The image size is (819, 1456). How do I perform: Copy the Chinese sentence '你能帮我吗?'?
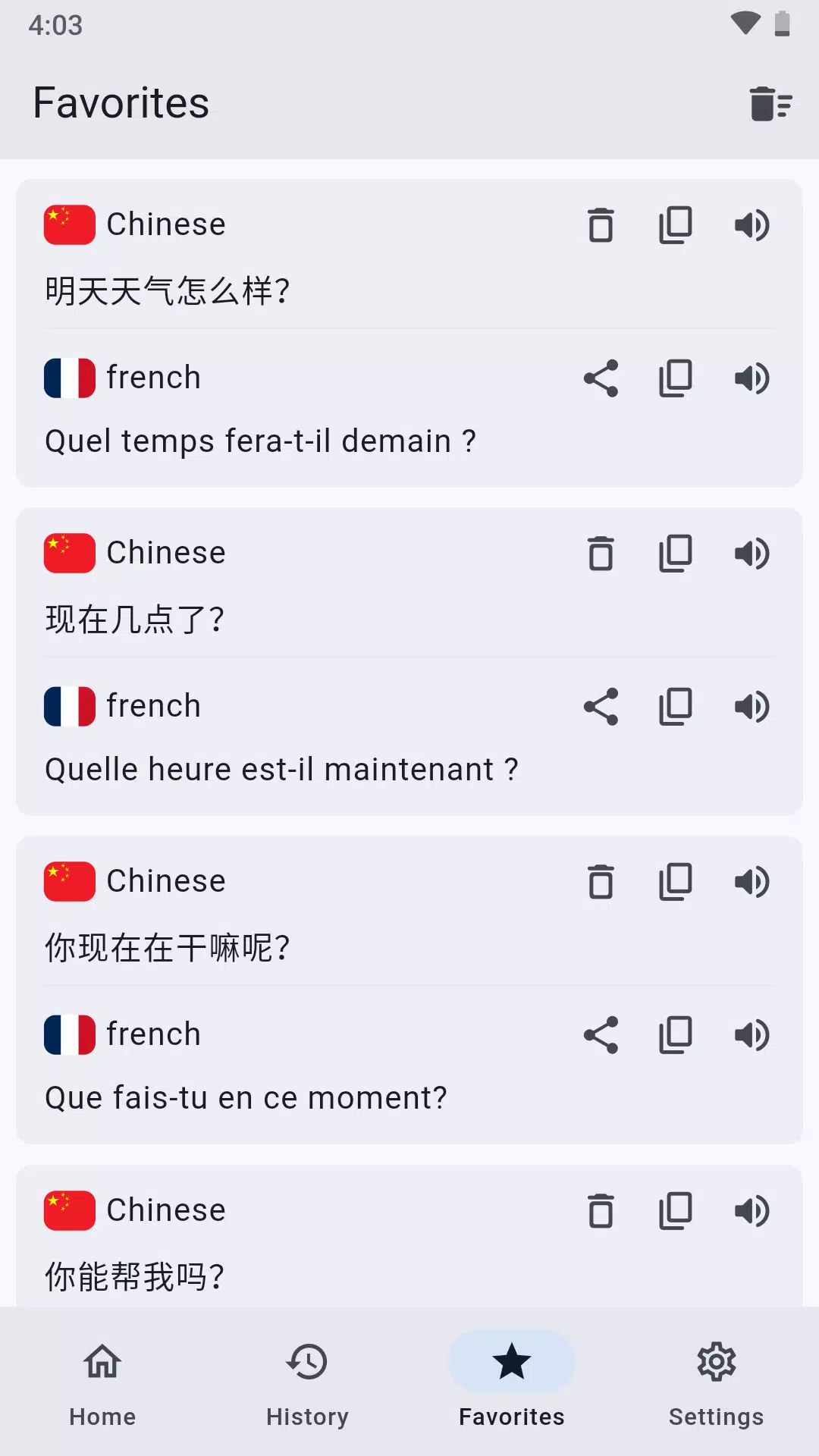[675, 1210]
